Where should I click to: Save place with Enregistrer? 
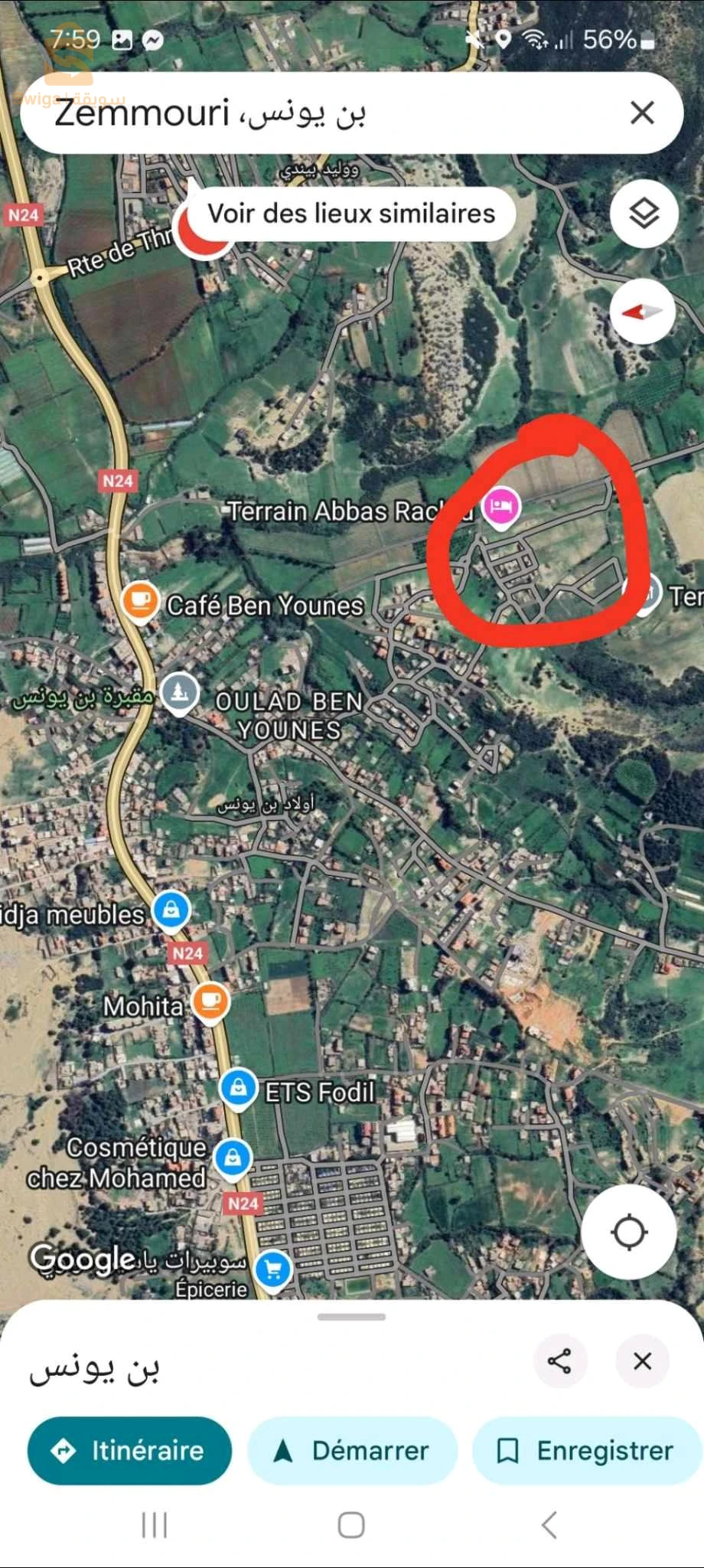tap(587, 1451)
